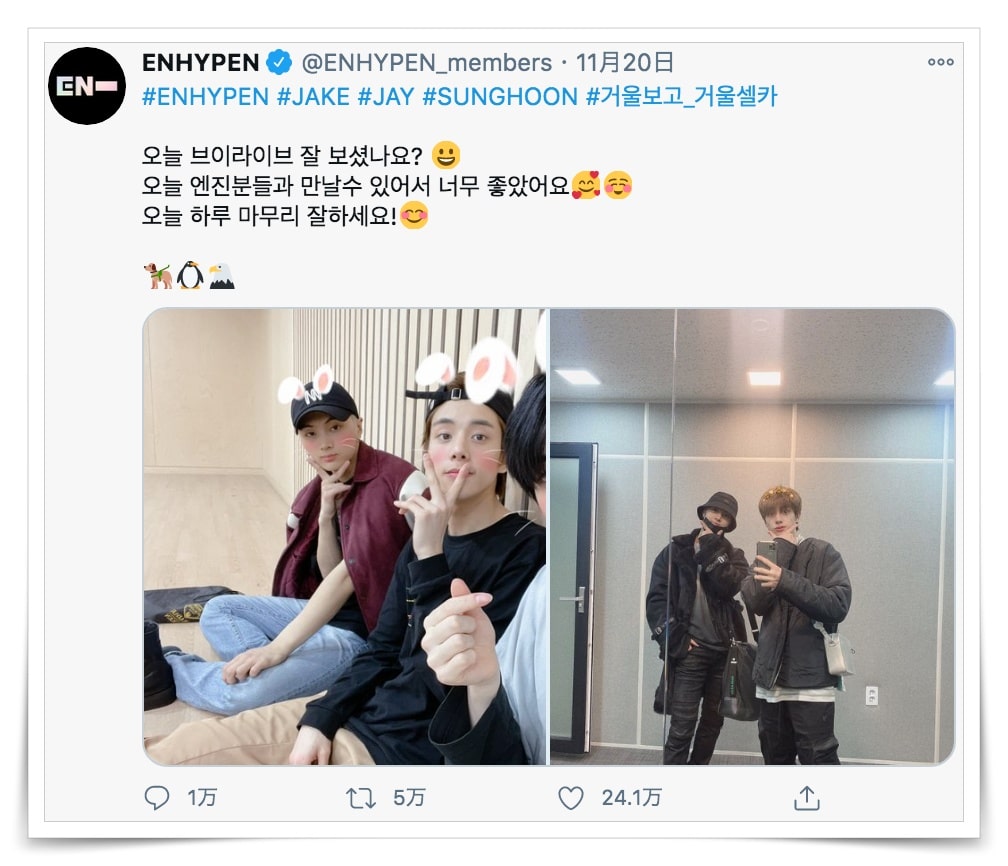The width and height of the screenshot is (1008, 866).
Task: View the left bunny-filter selfie photo
Action: pos(344,537)
